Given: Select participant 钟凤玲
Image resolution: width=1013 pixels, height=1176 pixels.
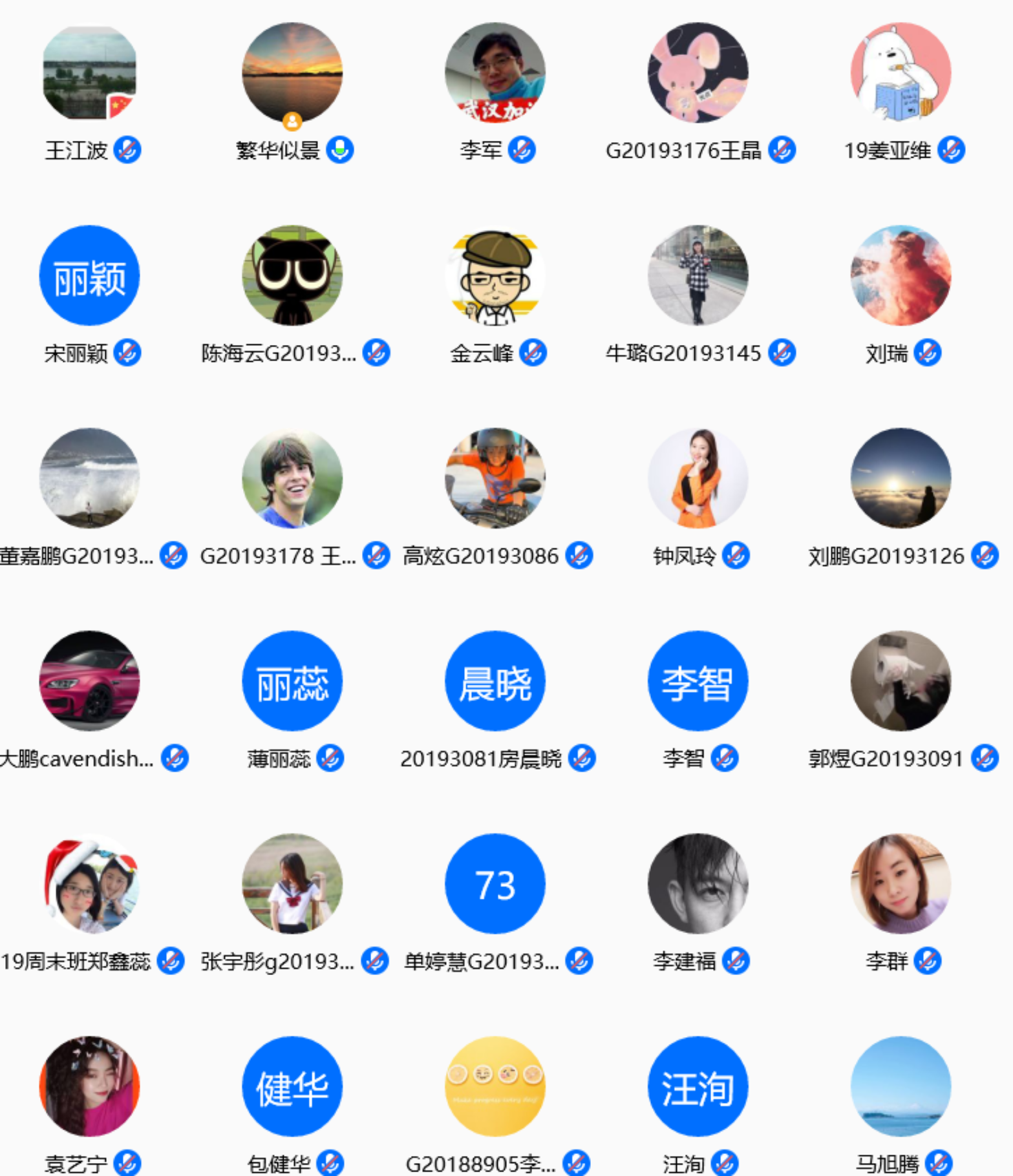Looking at the screenshot, I should click(698, 478).
